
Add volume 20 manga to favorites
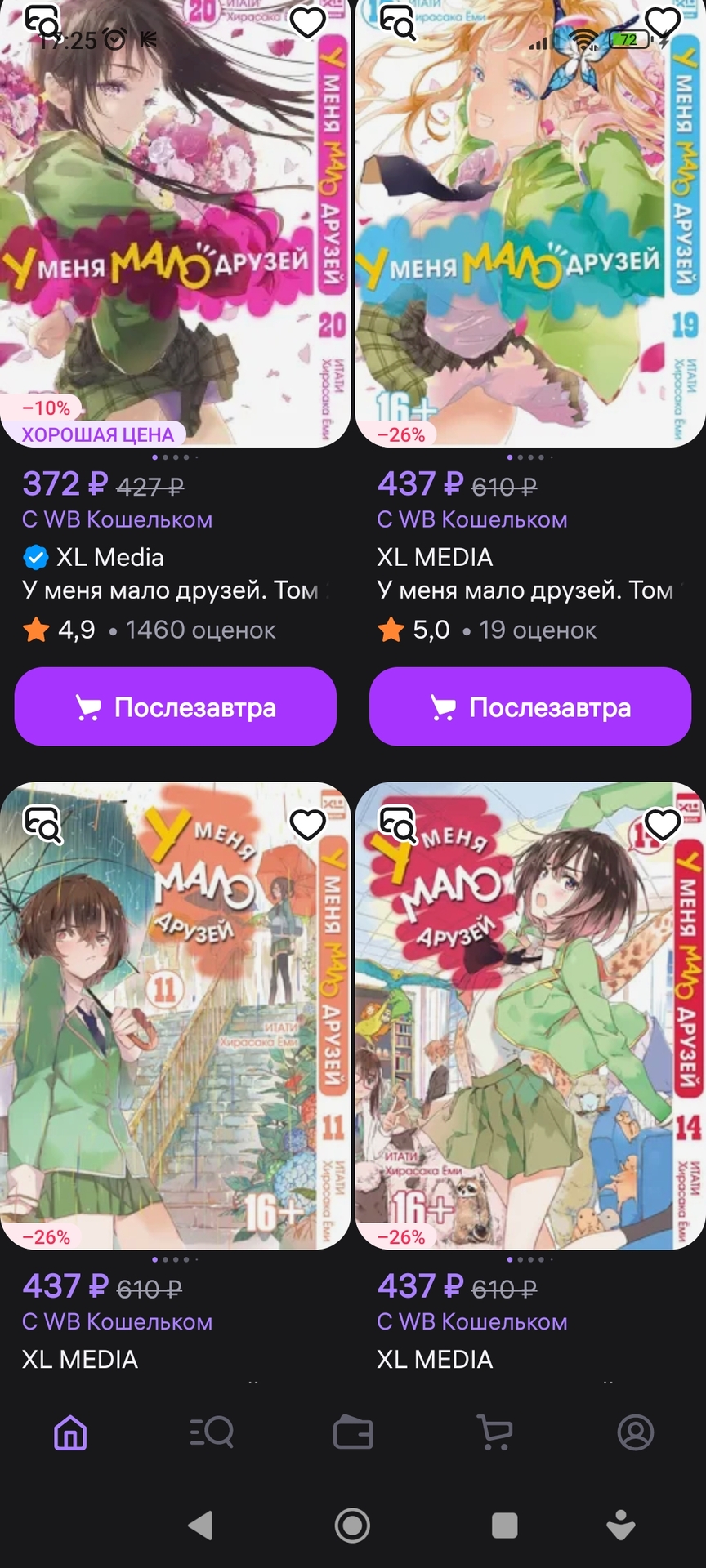click(x=308, y=23)
